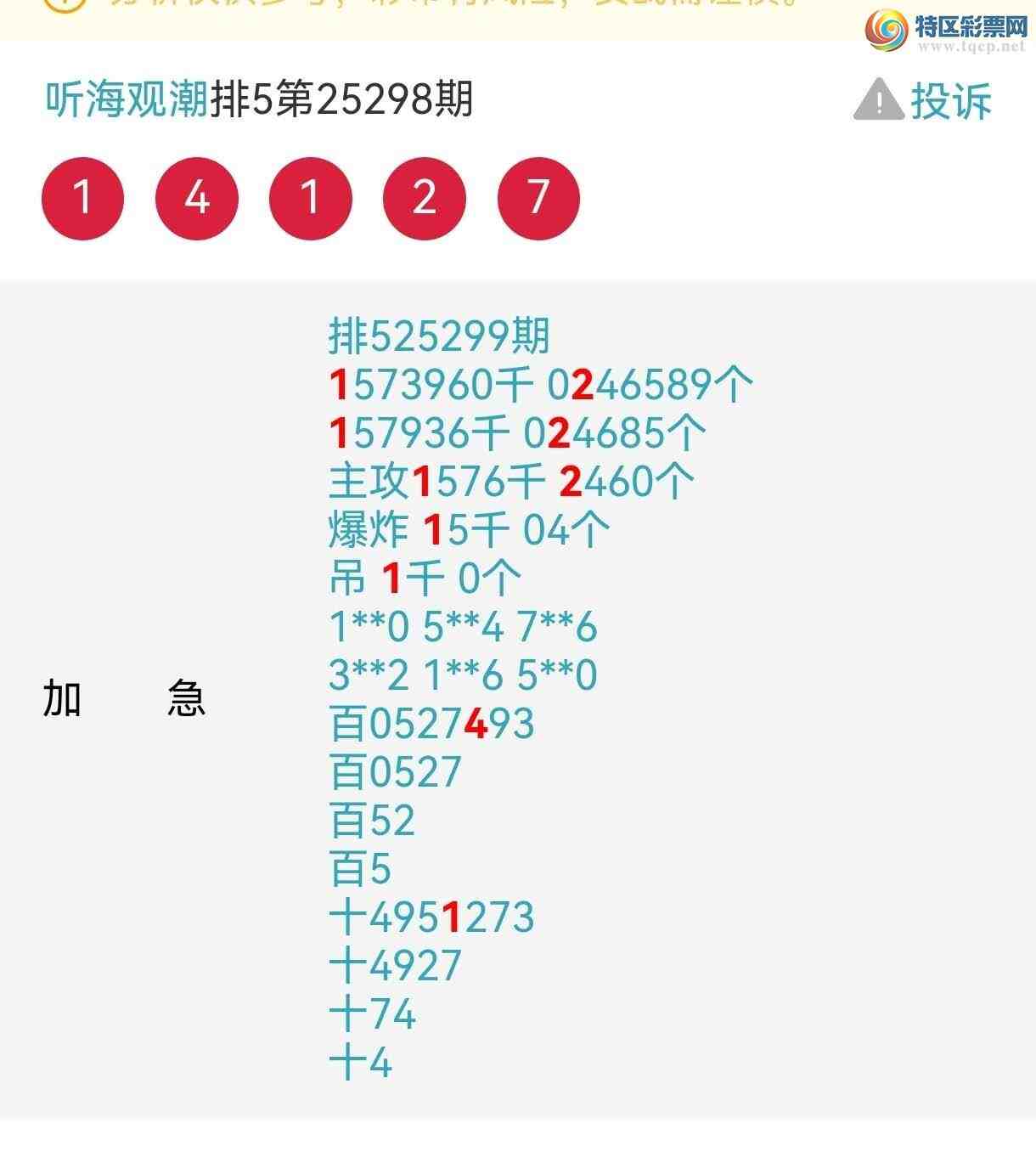Select the red ball showing 2
The image size is (1036, 1157).
tap(425, 198)
